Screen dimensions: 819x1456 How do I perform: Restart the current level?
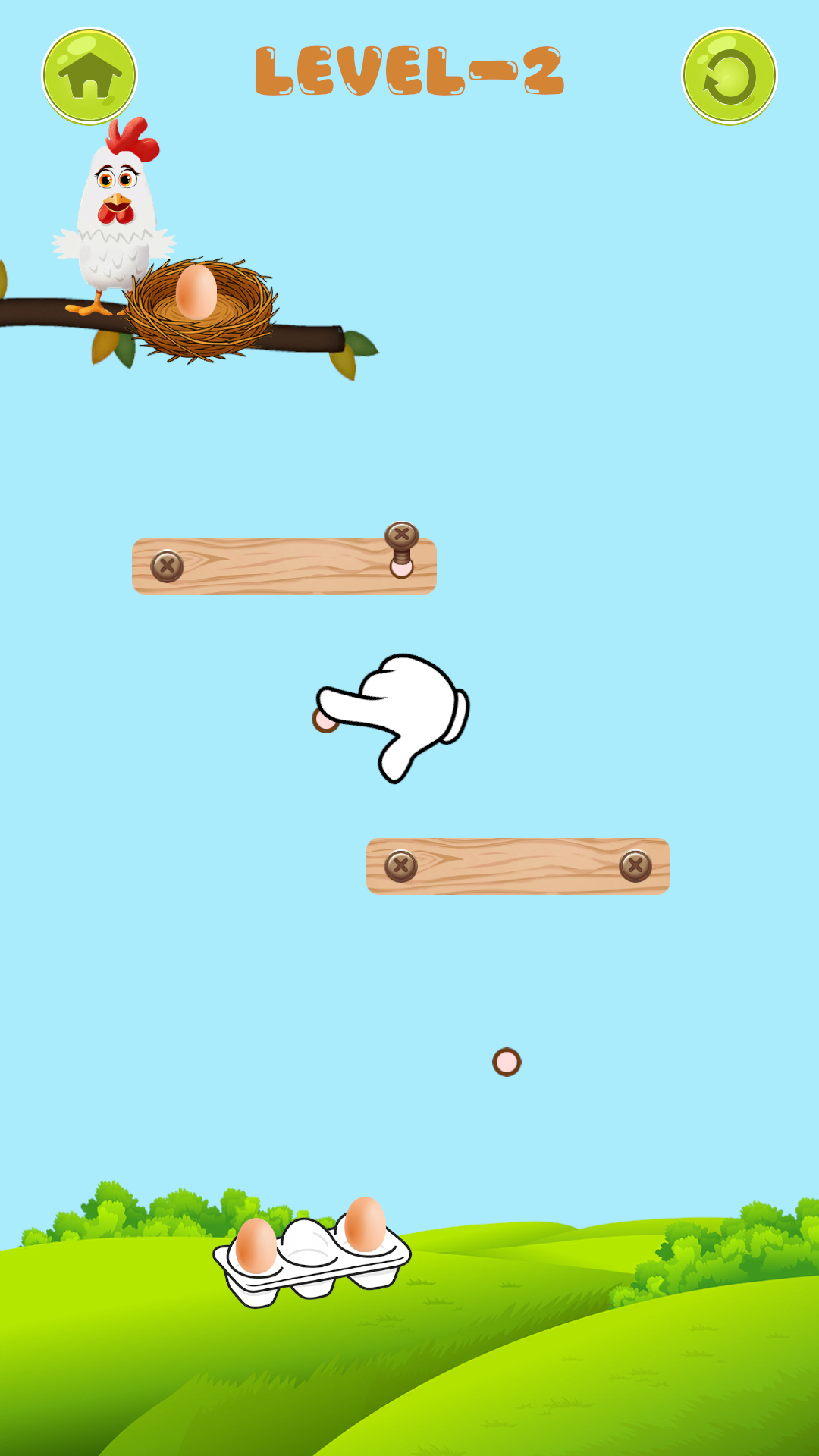(730, 76)
